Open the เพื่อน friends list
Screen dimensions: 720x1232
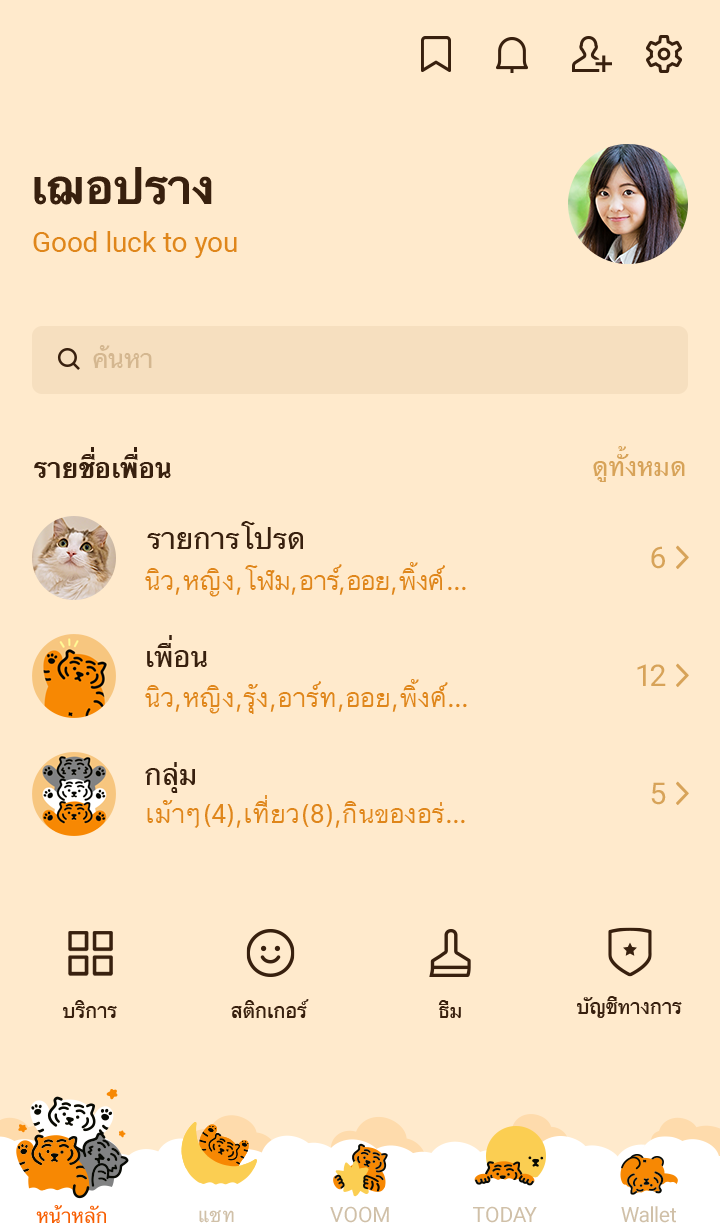[360, 676]
